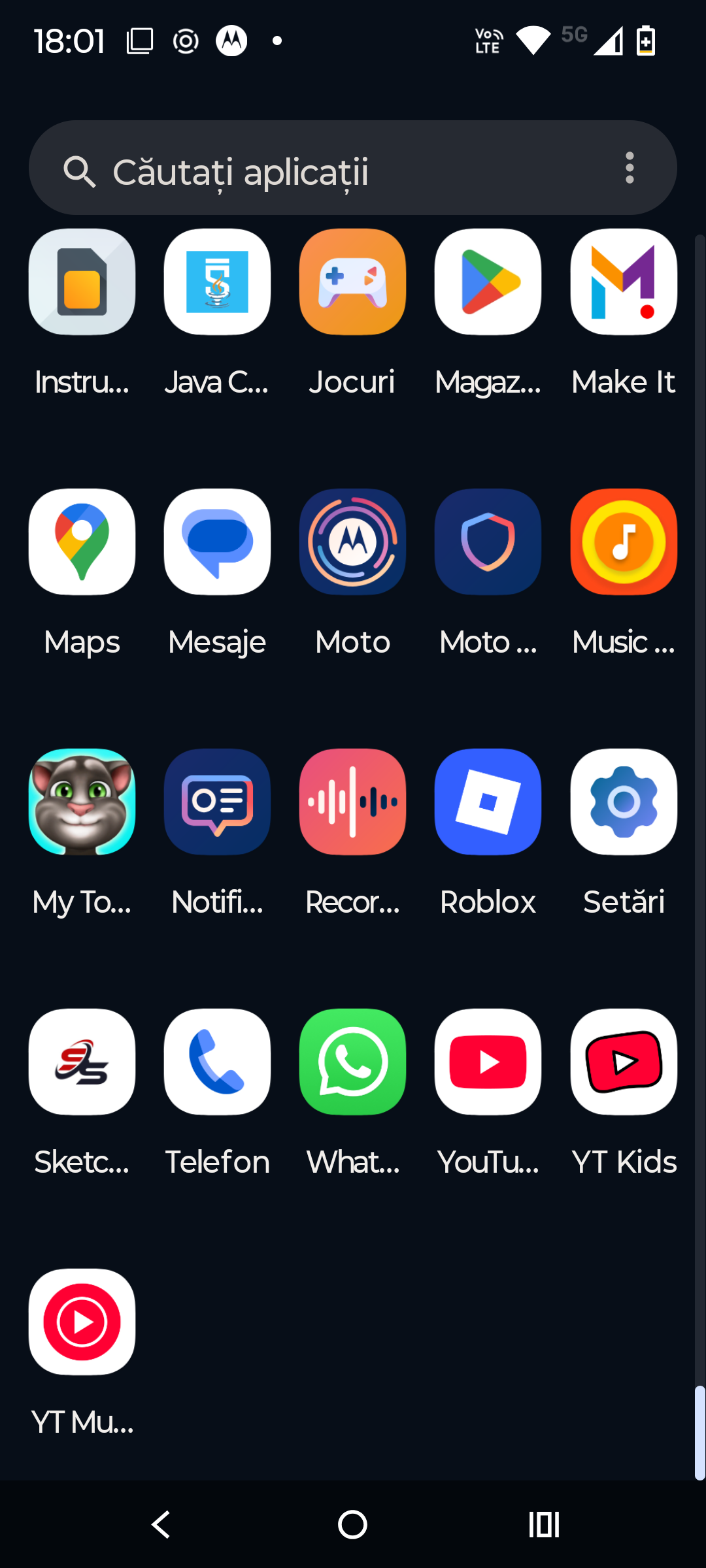Open WhatsApp

(352, 1062)
